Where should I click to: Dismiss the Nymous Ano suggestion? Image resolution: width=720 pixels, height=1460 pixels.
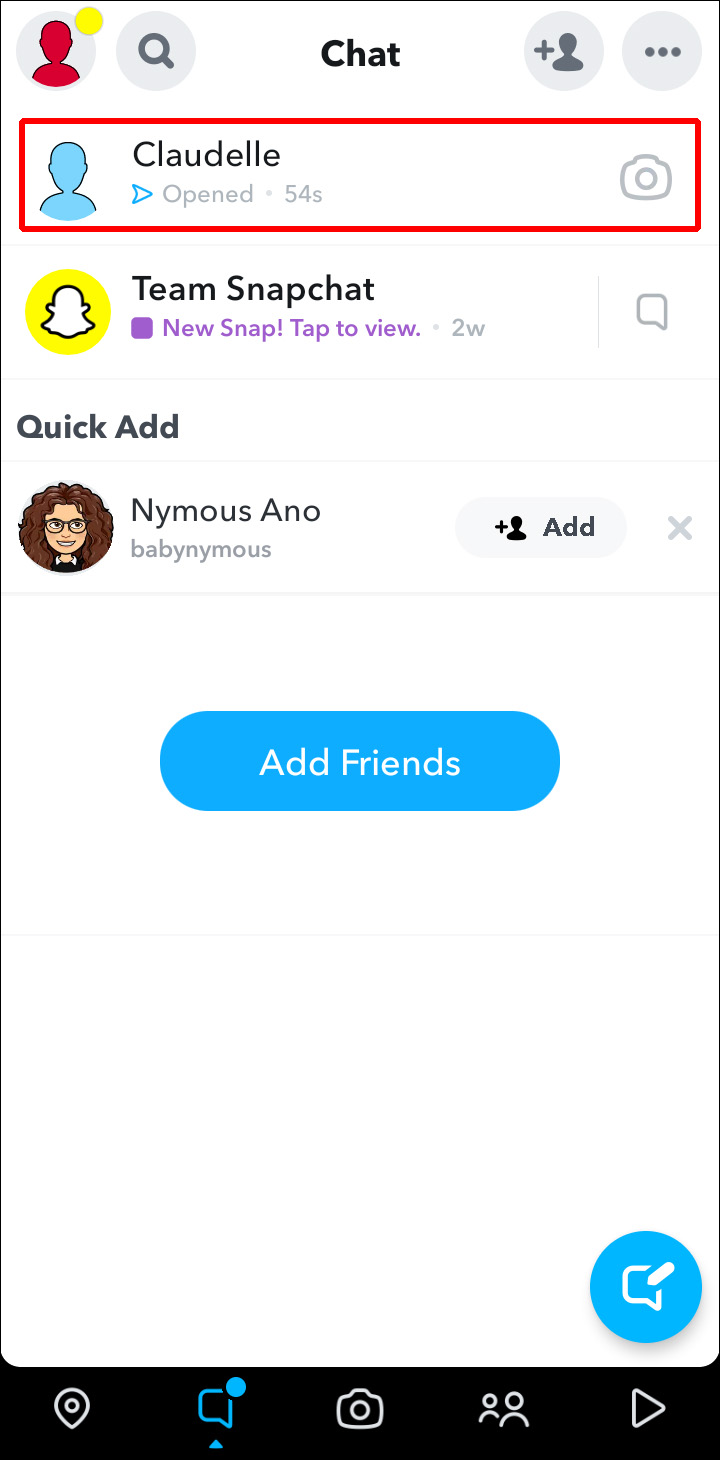(680, 528)
